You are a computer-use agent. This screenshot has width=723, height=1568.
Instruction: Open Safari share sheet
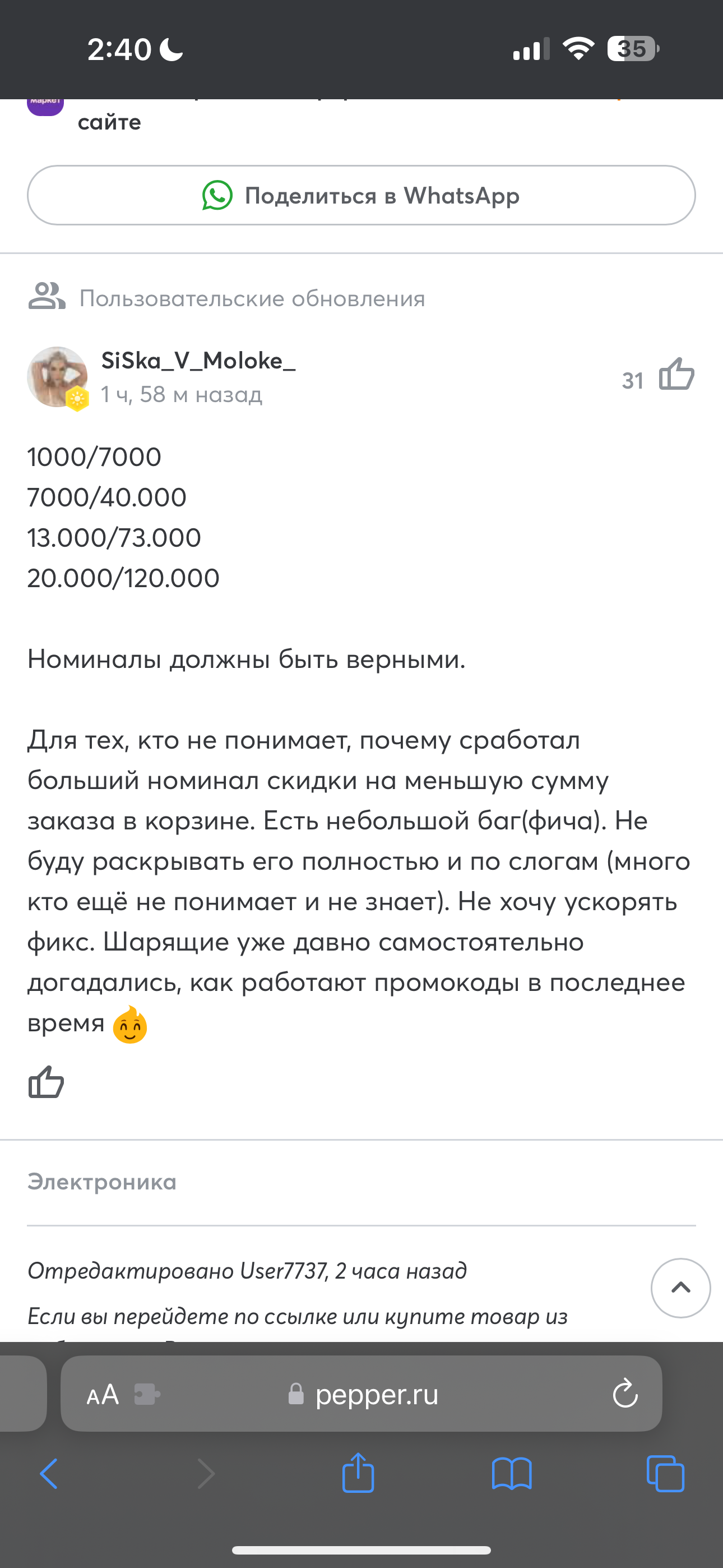(358, 1473)
